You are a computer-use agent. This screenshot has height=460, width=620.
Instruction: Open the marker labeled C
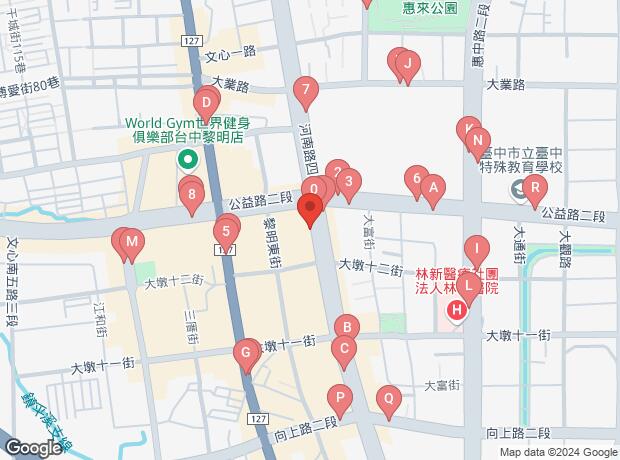coord(344,350)
